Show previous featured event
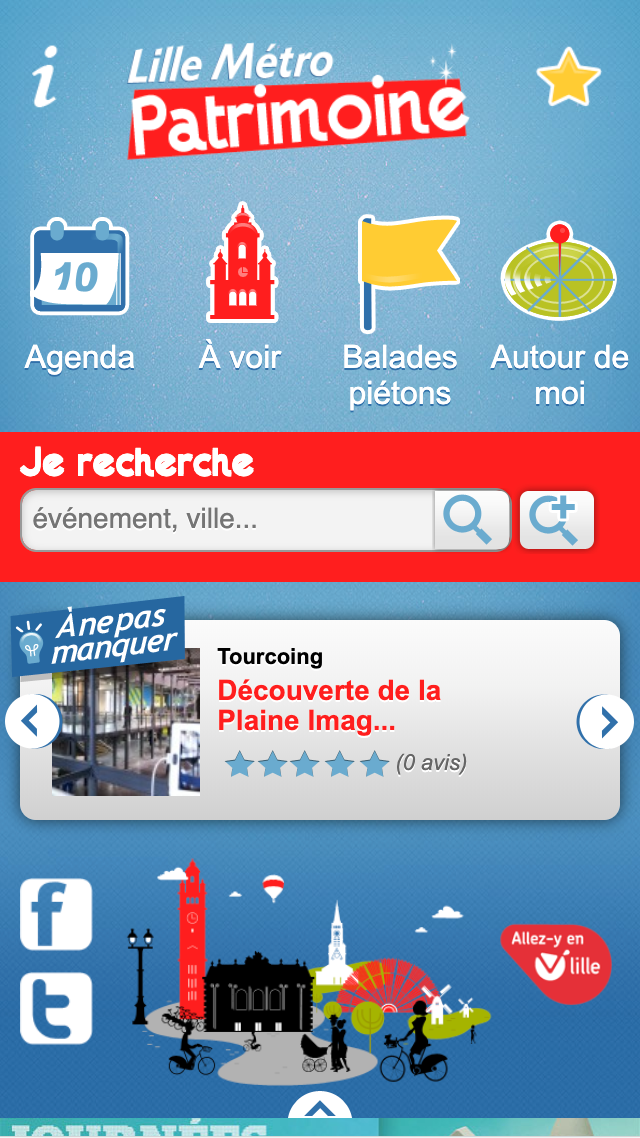The height and width of the screenshot is (1138, 640). pos(31,721)
